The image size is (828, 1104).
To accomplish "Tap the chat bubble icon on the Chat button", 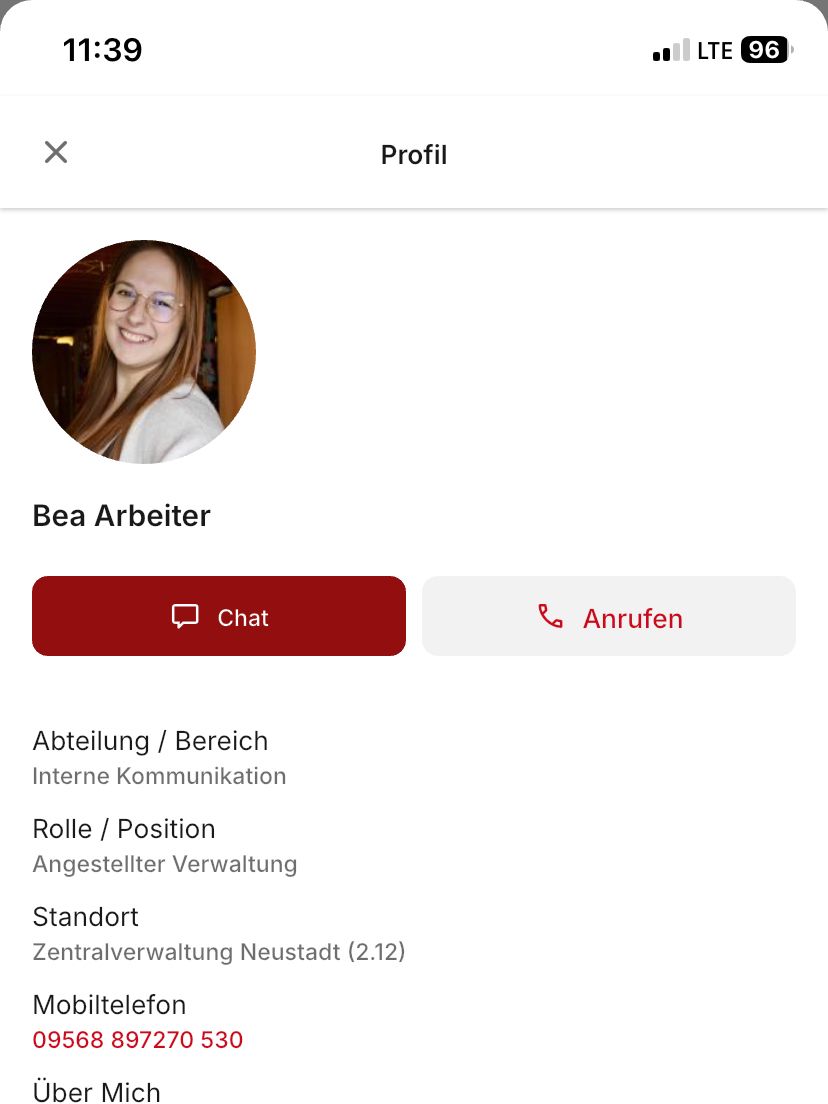I will tap(186, 616).
